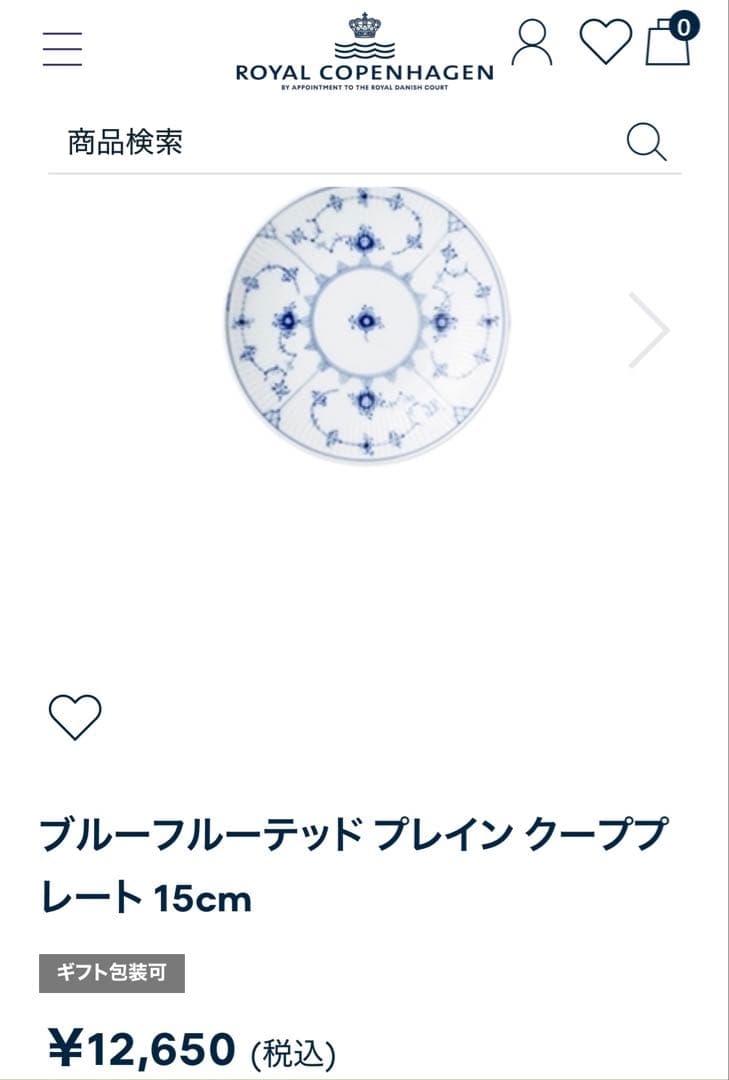Open the account profile icon
729x1080 pixels.
coord(531,42)
